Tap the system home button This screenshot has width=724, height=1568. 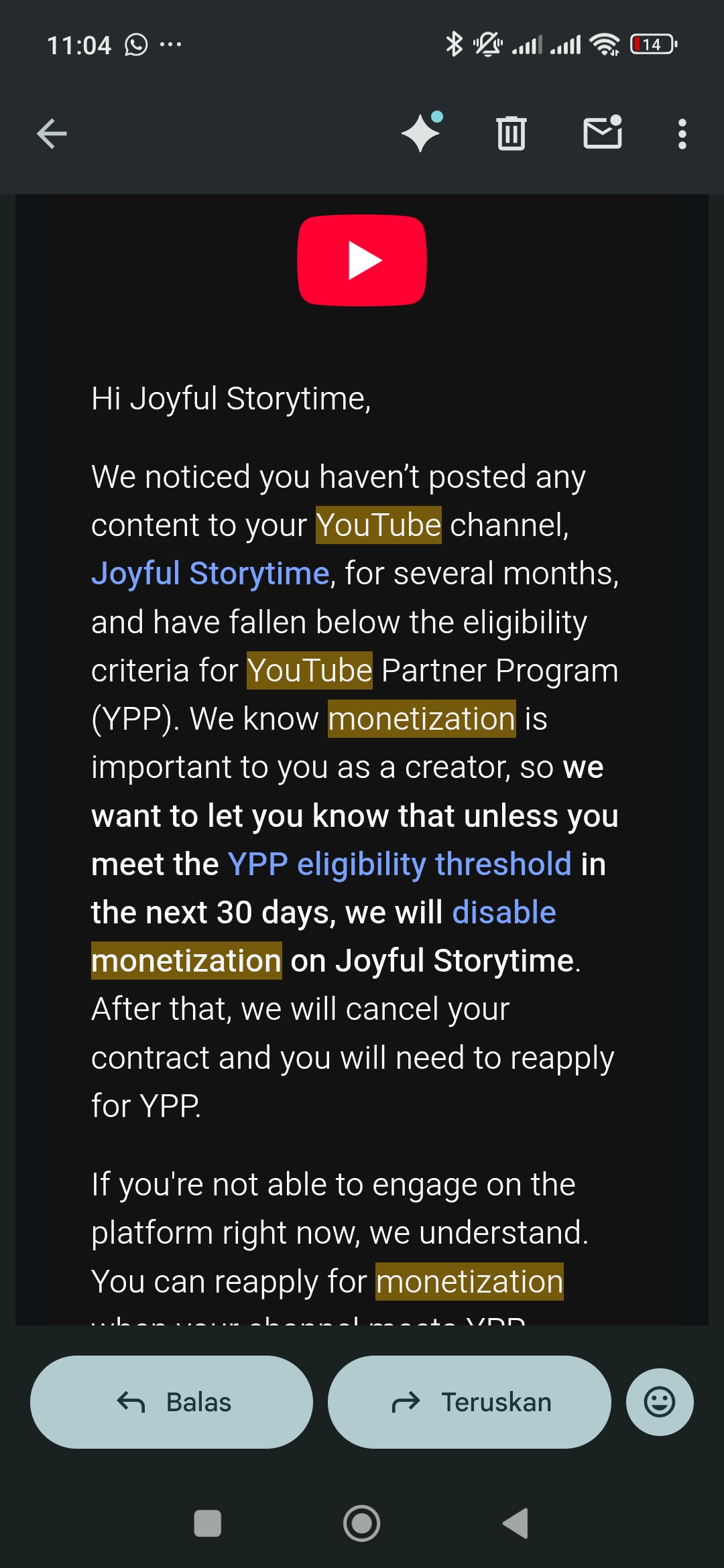362,1523
